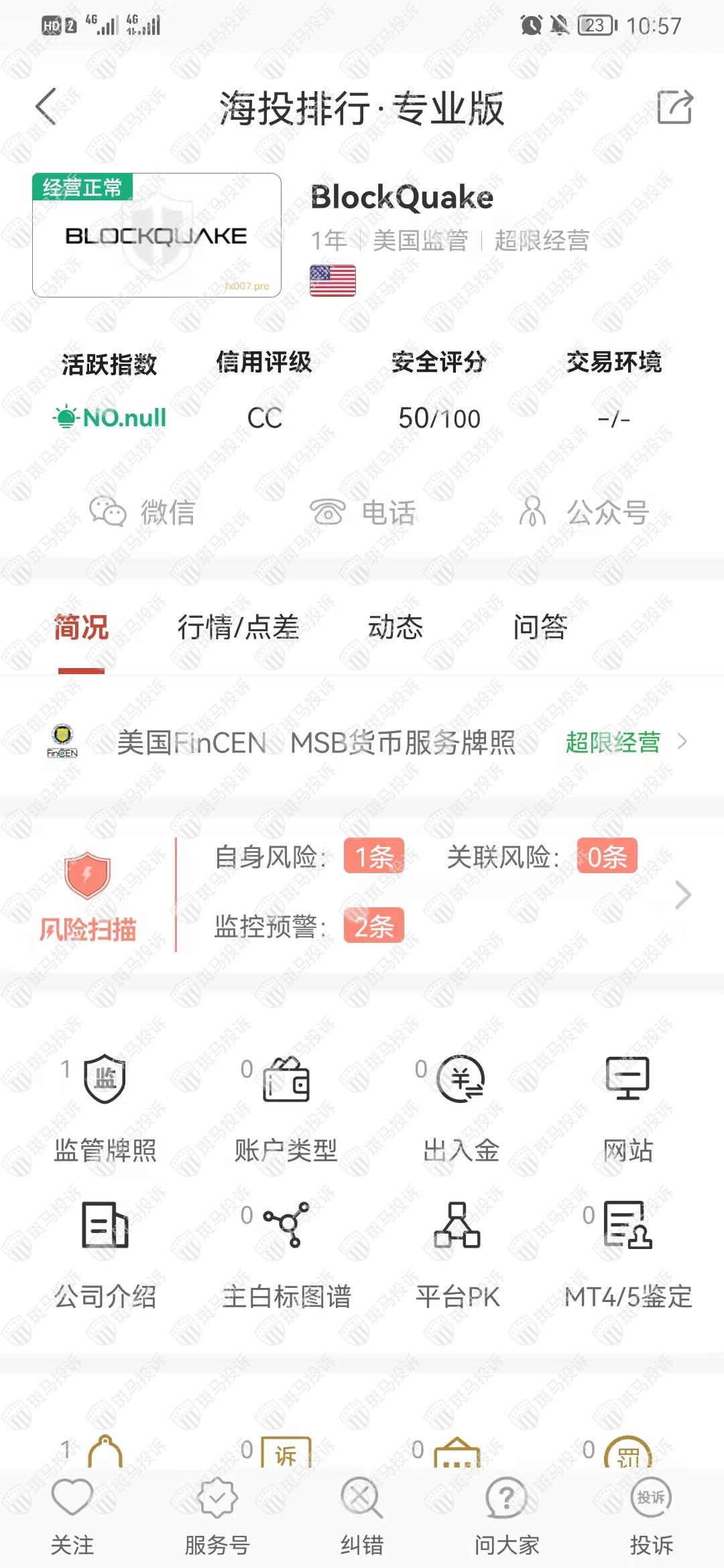
Task: Open the 公众号 contact option
Action: pos(583,513)
